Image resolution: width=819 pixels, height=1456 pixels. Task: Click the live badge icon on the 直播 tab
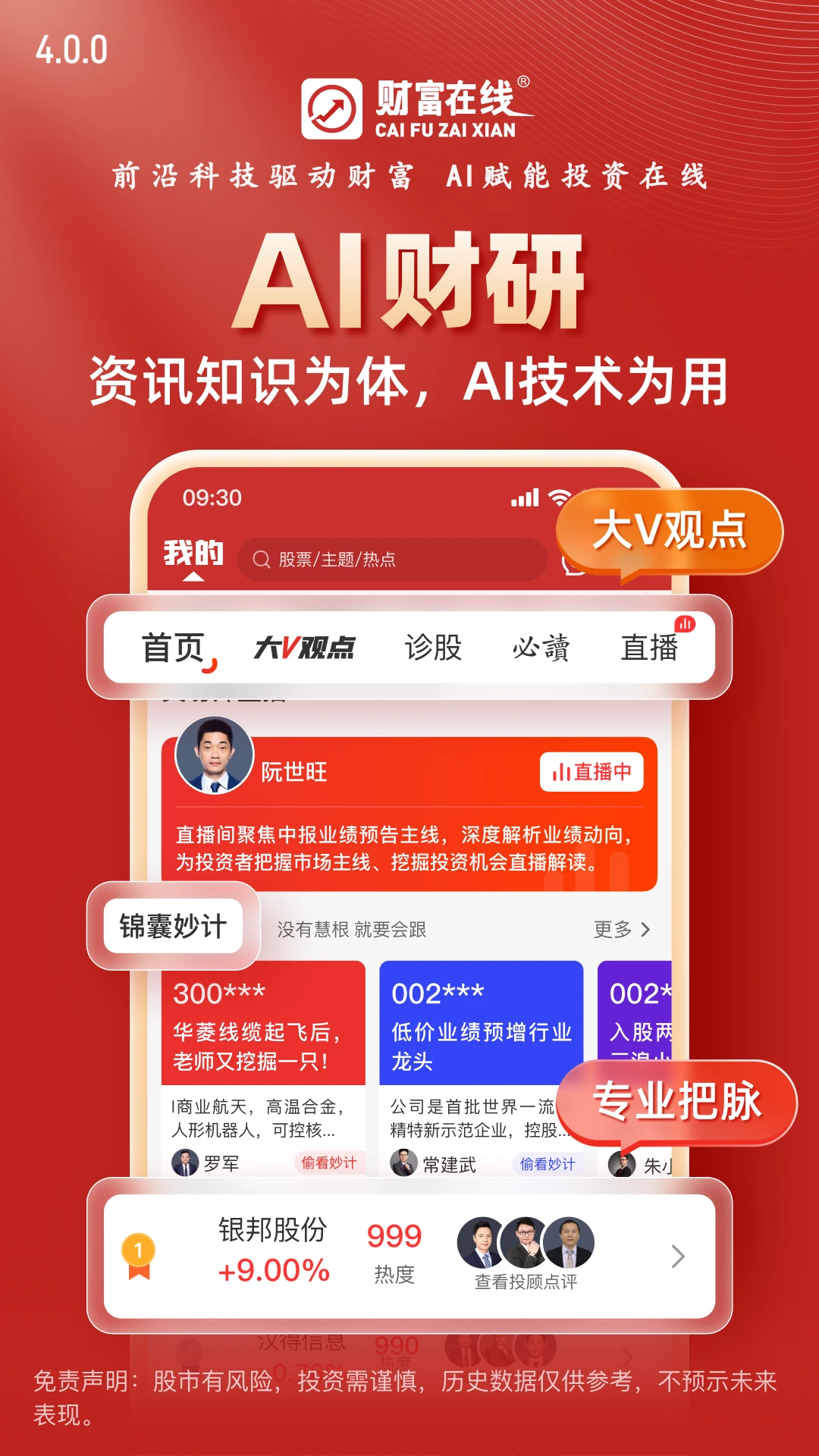[x=685, y=624]
